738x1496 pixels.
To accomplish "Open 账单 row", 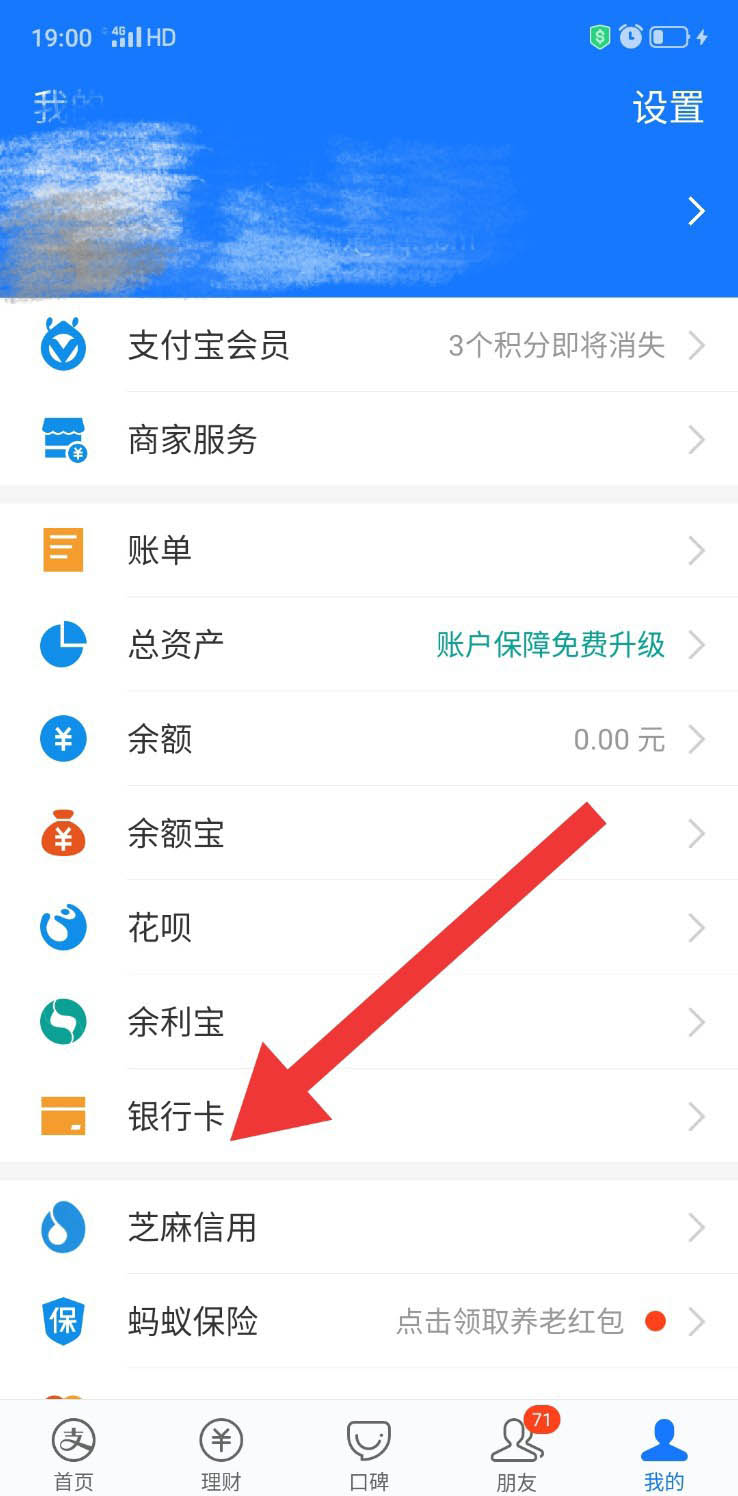I will point(369,550).
